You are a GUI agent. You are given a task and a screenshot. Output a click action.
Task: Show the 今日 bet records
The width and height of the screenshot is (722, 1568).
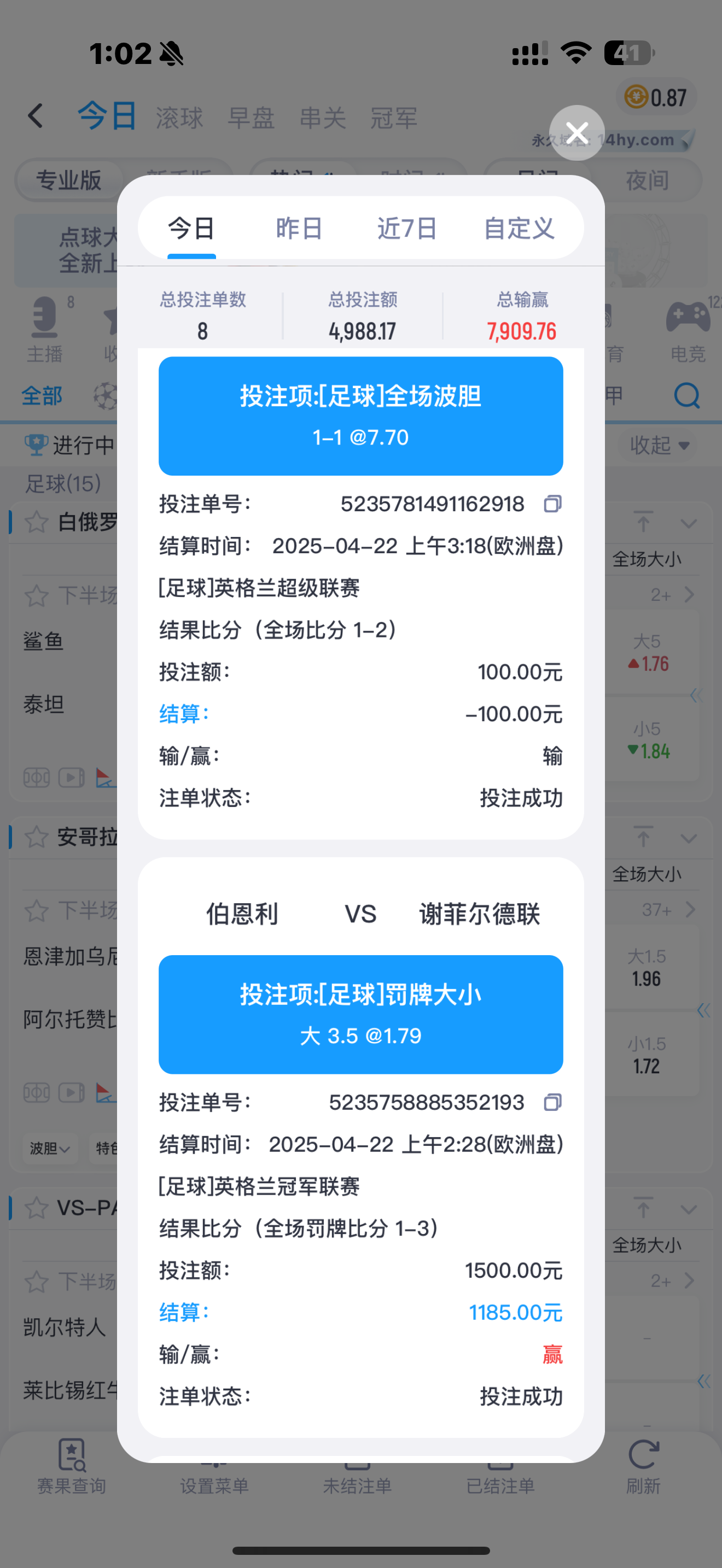191,229
